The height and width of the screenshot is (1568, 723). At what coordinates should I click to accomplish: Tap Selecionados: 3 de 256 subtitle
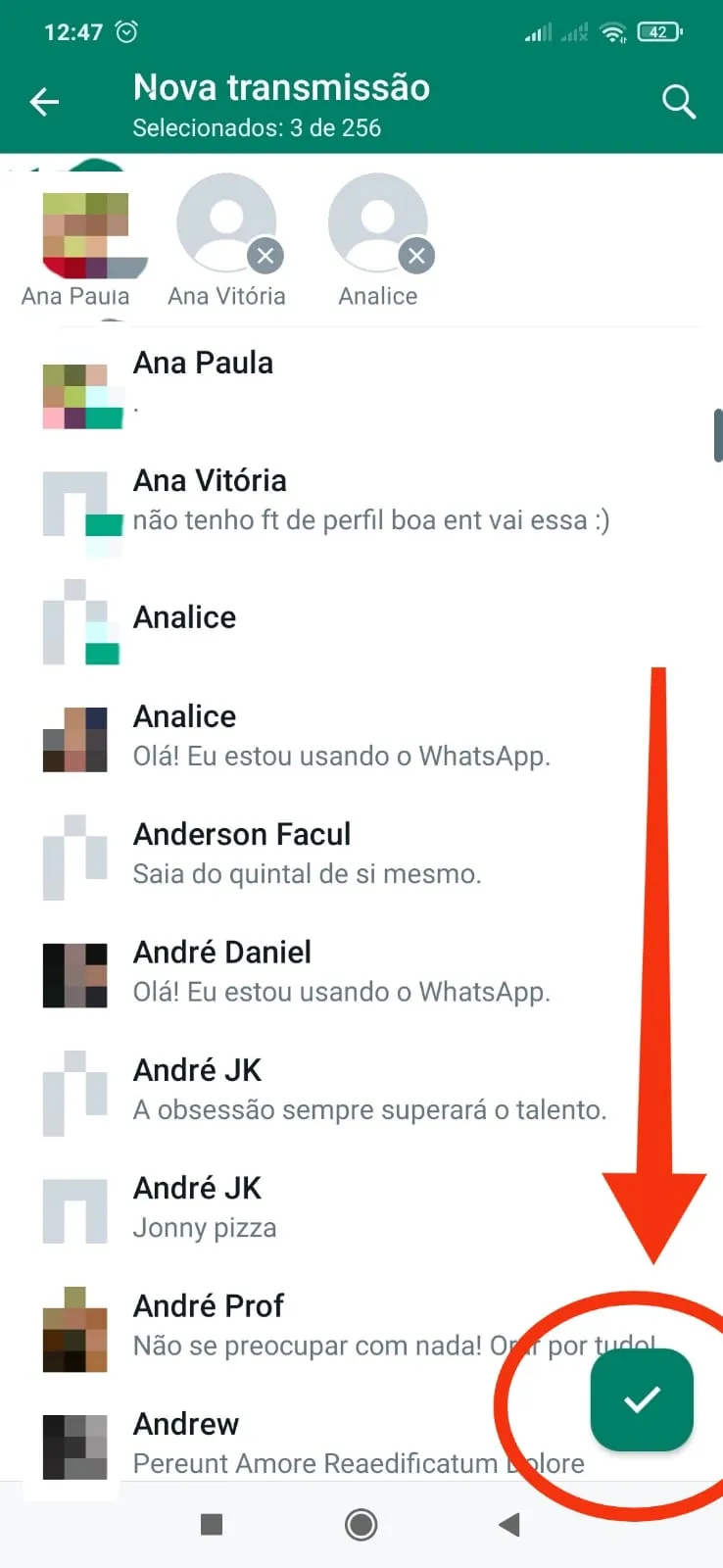[257, 127]
